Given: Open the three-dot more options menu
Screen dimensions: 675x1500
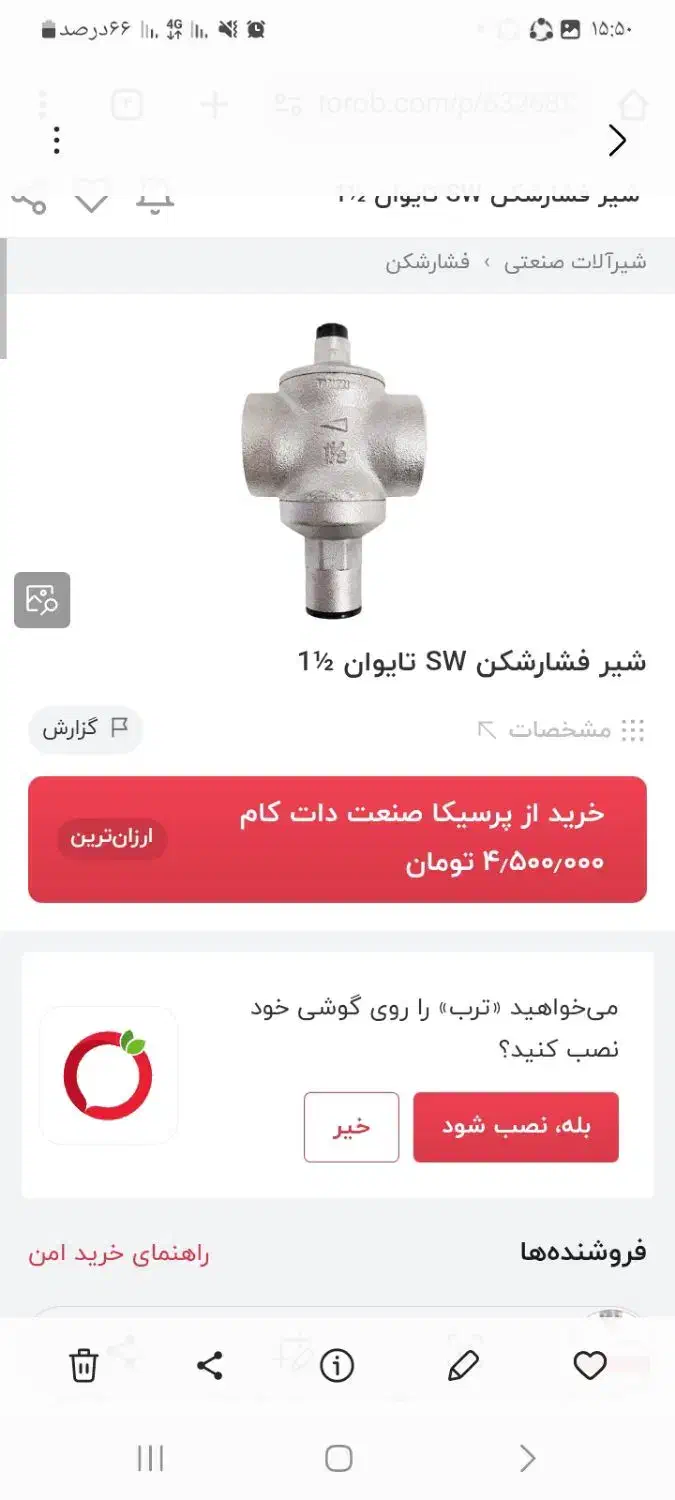Looking at the screenshot, I should [x=57, y=141].
